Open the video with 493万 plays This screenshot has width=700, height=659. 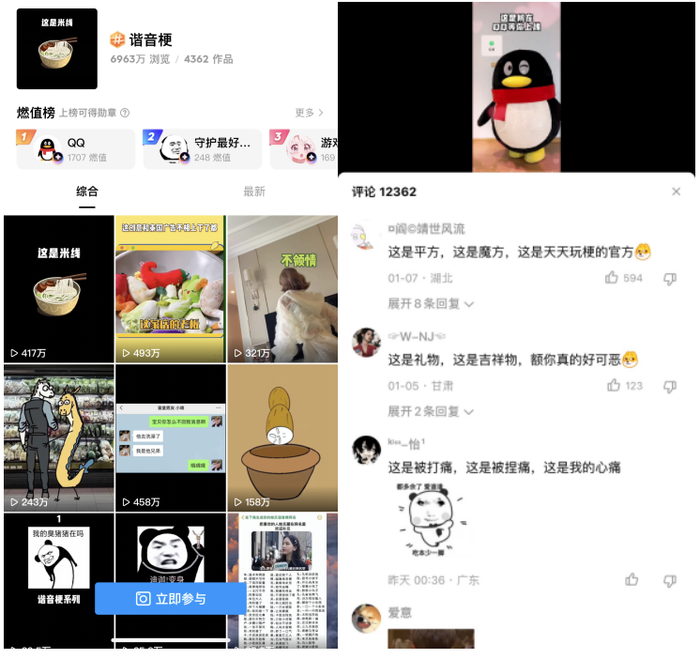170,288
